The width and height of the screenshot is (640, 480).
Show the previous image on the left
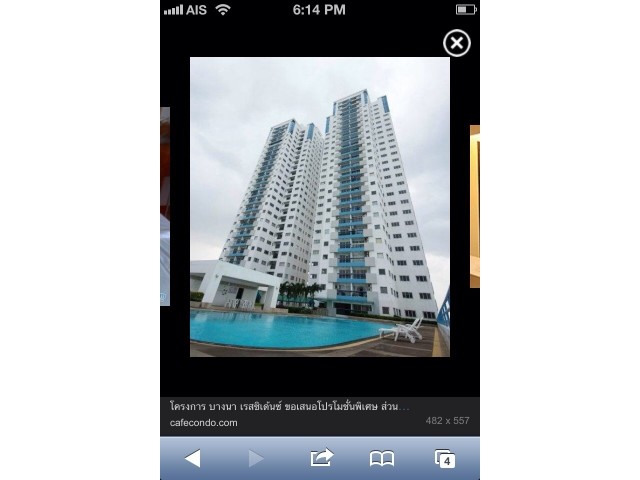(x=165, y=205)
